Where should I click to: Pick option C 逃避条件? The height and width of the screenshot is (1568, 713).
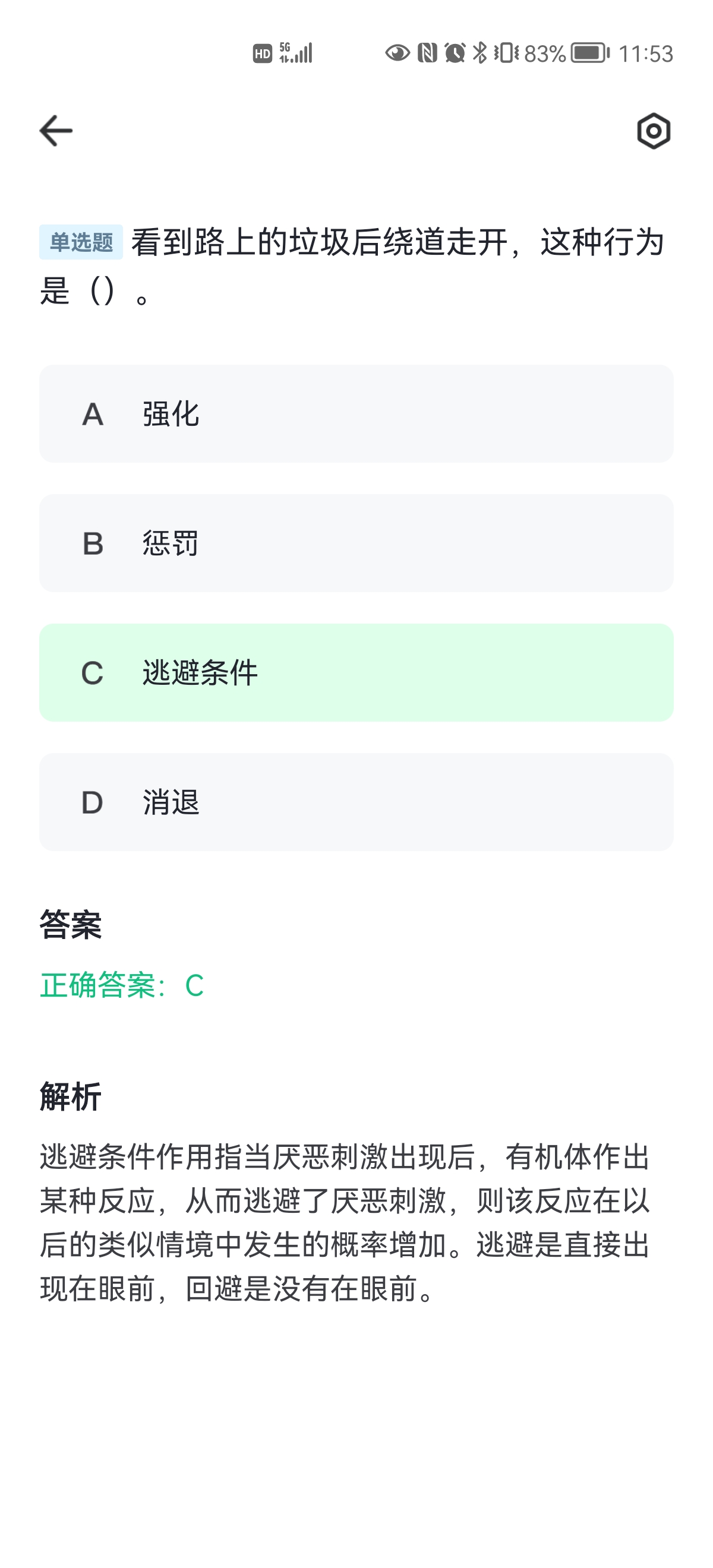click(356, 672)
